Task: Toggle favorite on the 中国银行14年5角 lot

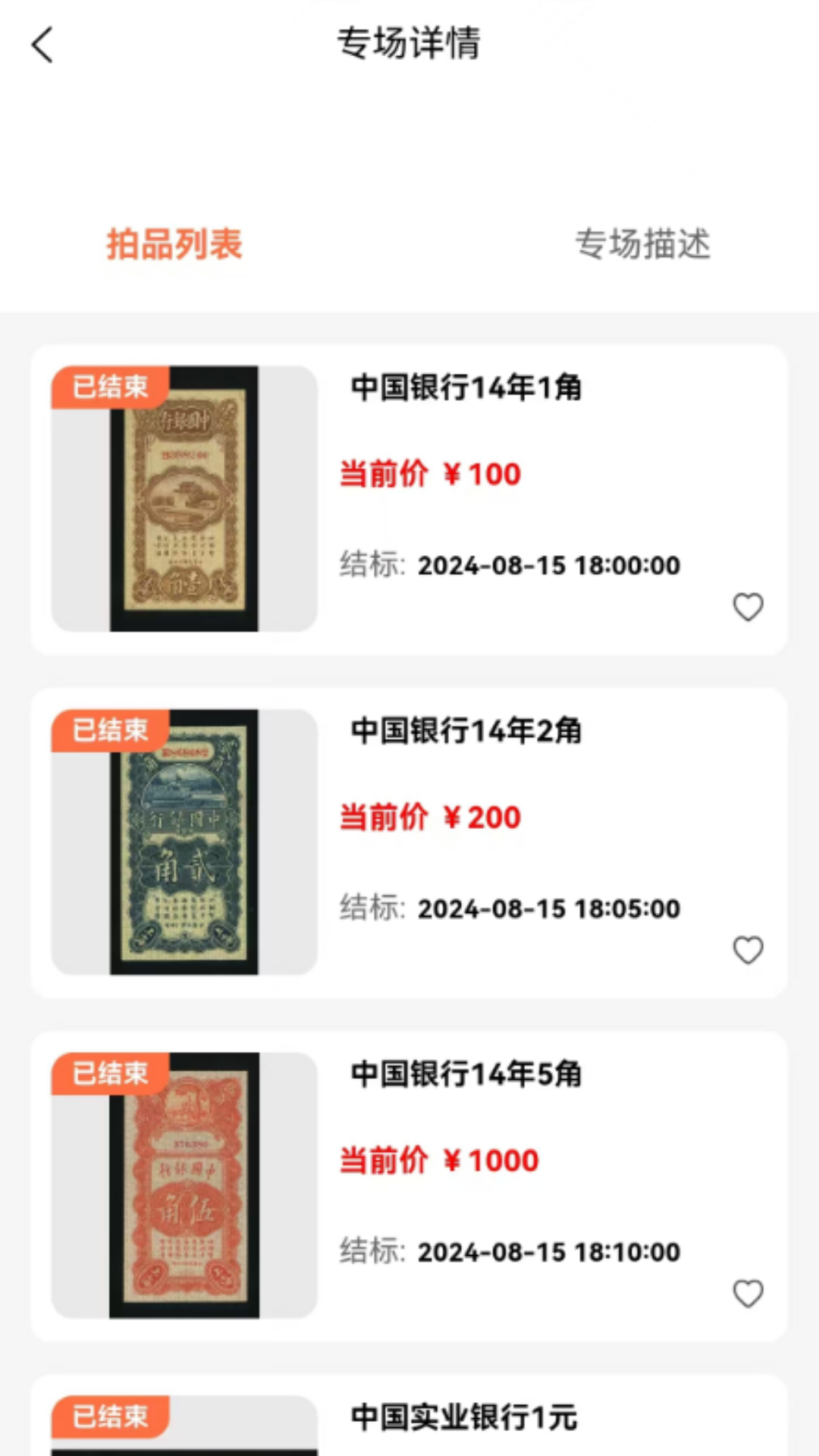Action: [748, 1294]
